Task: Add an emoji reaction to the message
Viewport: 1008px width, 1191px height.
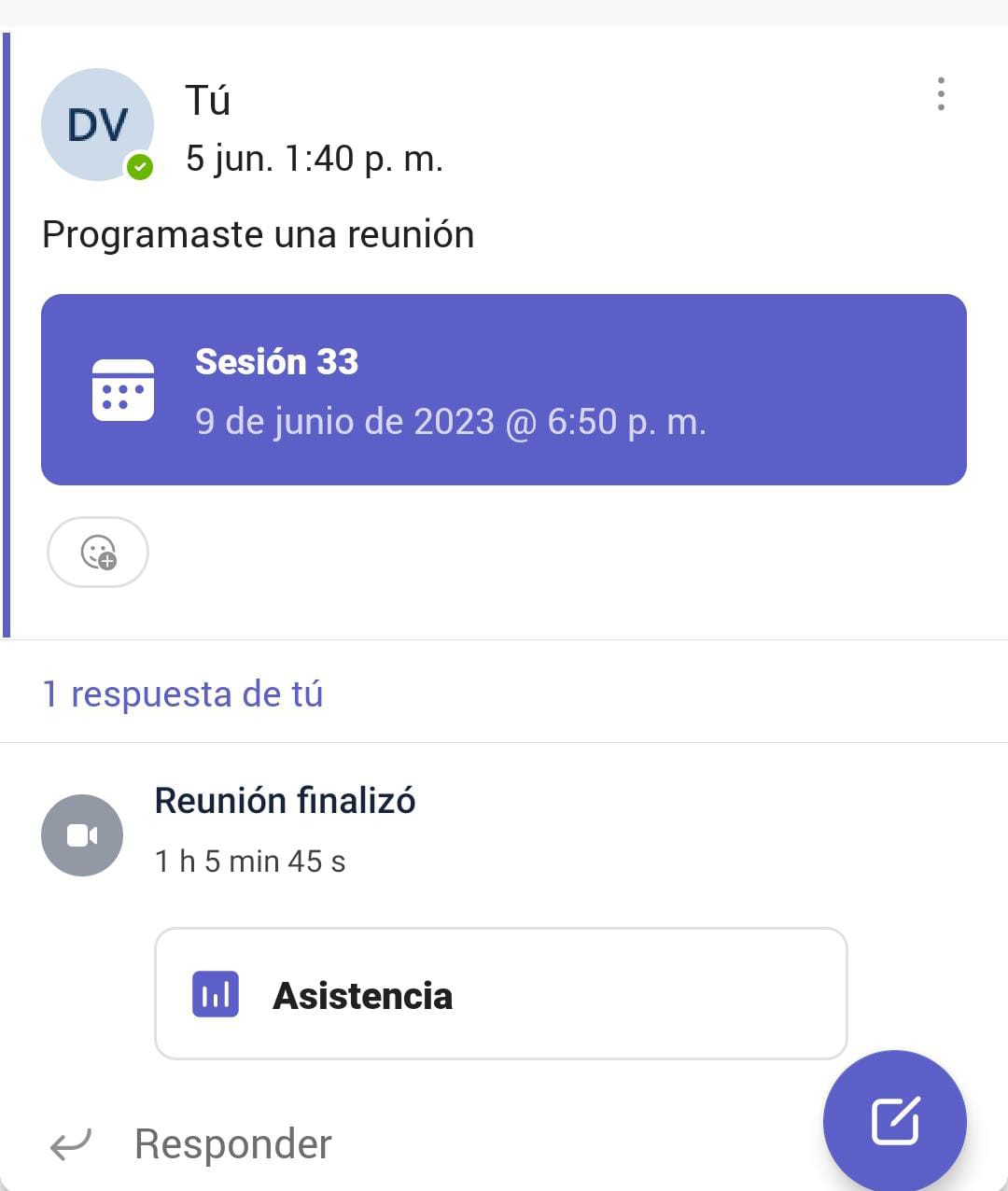Action: click(98, 552)
